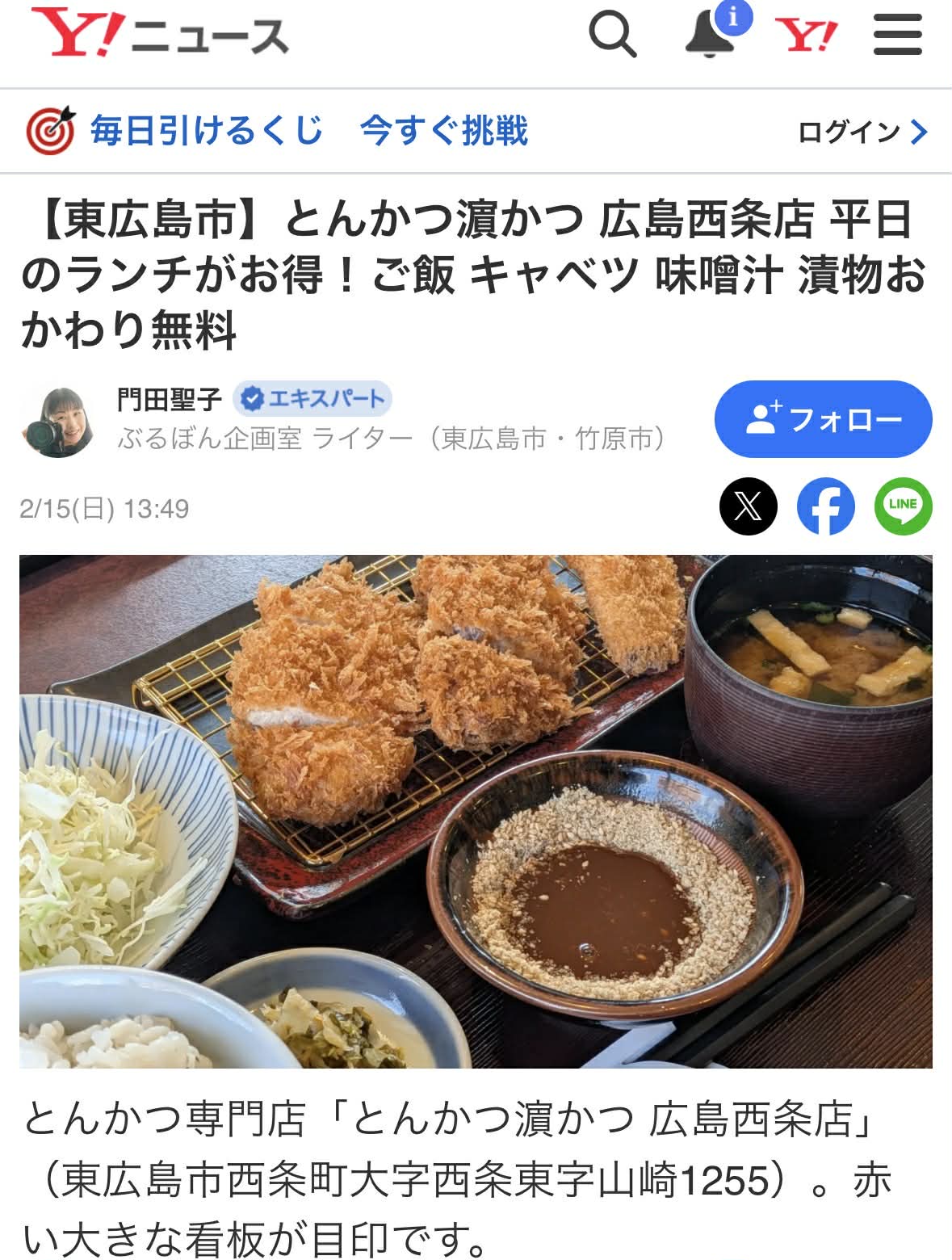Follow author 門田聖子
952x1260 pixels.
point(823,419)
